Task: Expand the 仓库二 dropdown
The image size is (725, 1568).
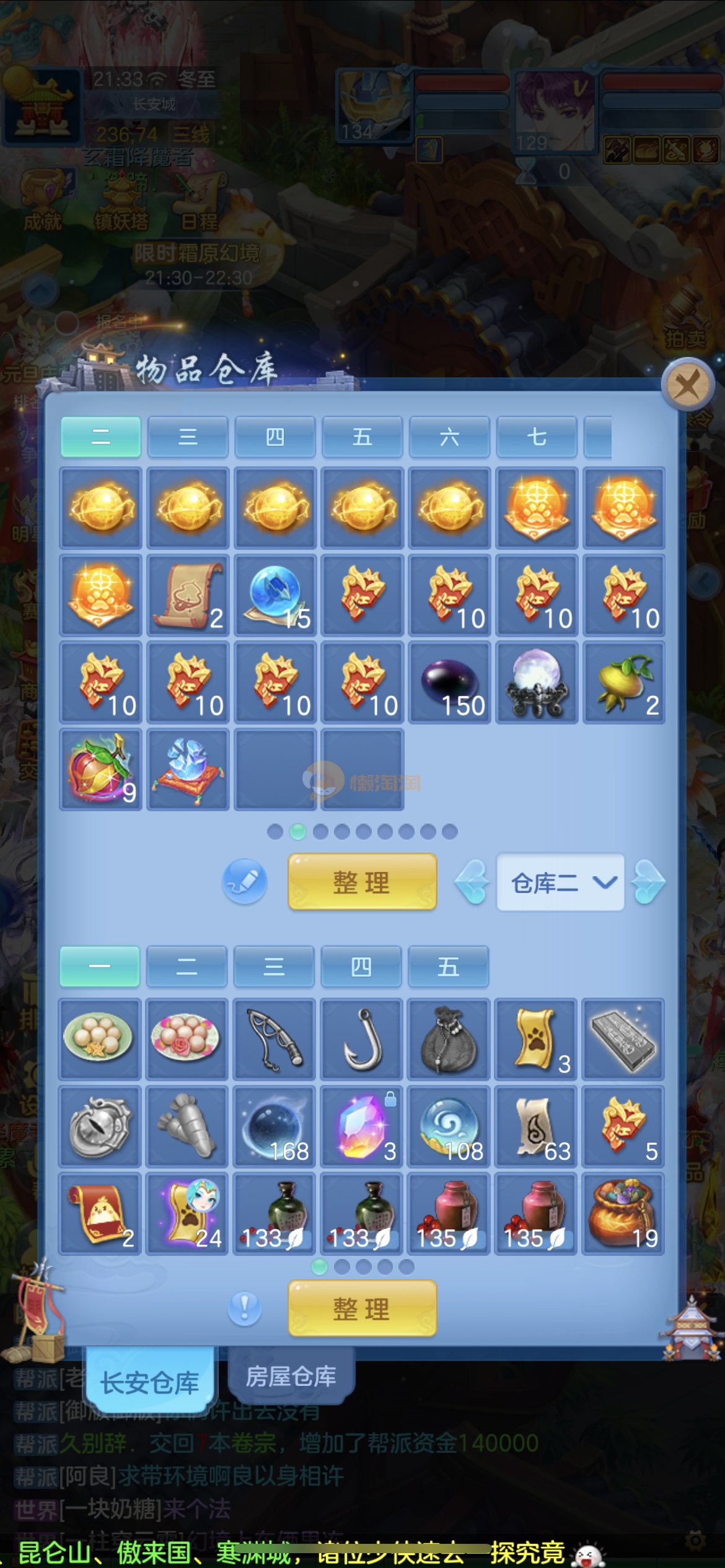Action: click(x=560, y=882)
